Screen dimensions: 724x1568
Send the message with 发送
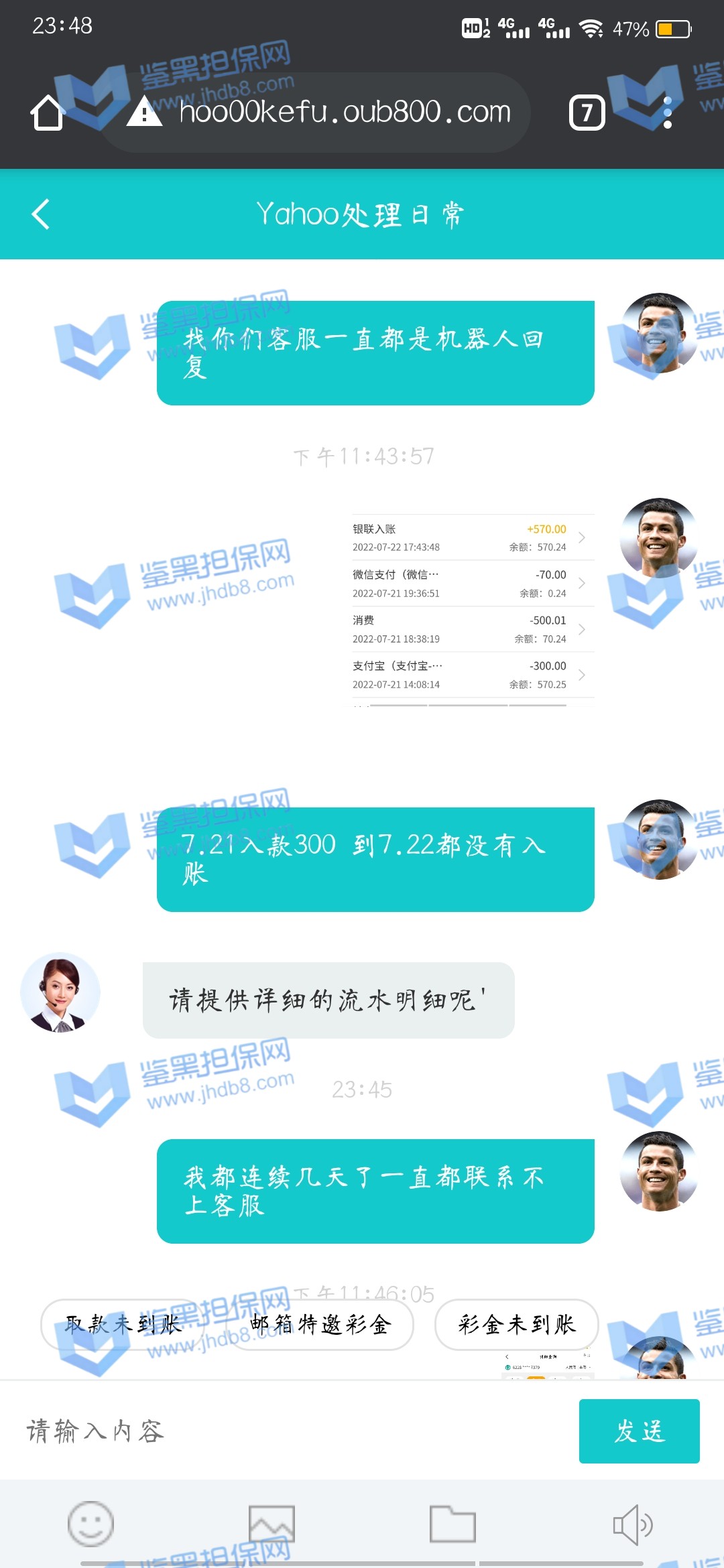(639, 1431)
